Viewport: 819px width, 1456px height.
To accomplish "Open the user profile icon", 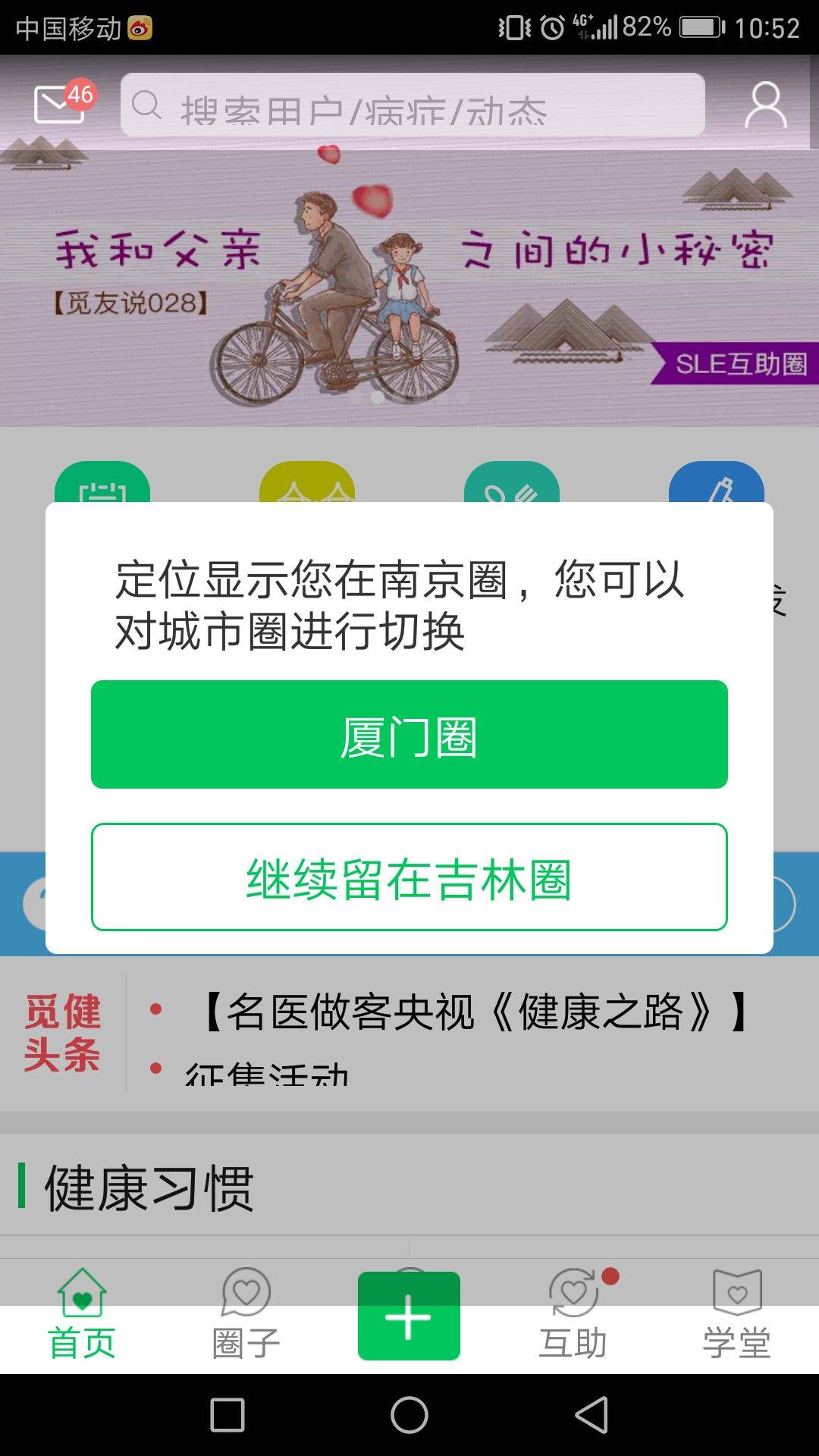I will click(x=765, y=105).
